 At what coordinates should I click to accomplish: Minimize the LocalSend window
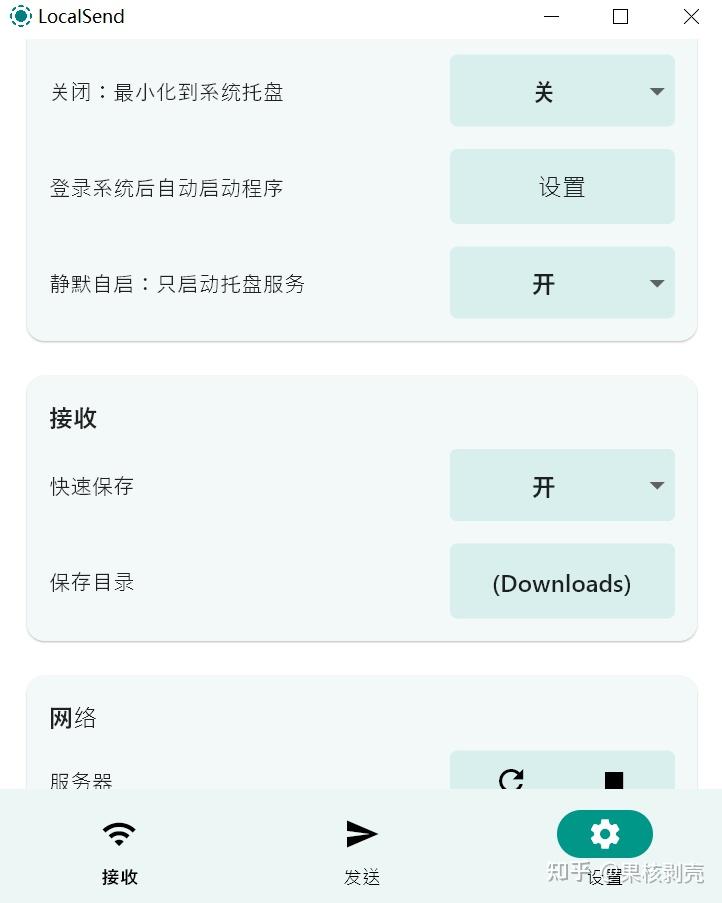[x=551, y=17]
